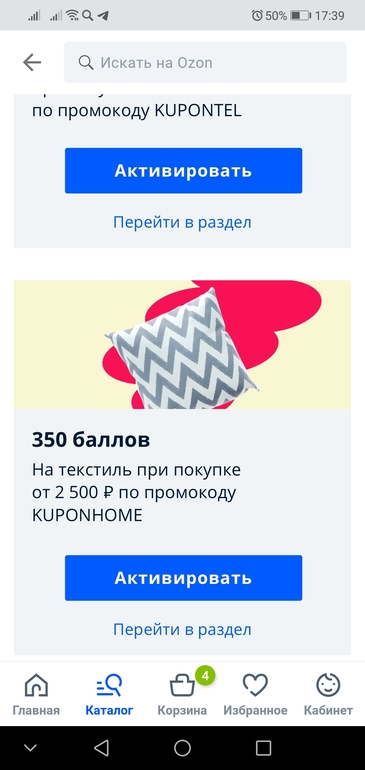Go back using the top arrow
The height and width of the screenshot is (770, 365).
(32, 62)
